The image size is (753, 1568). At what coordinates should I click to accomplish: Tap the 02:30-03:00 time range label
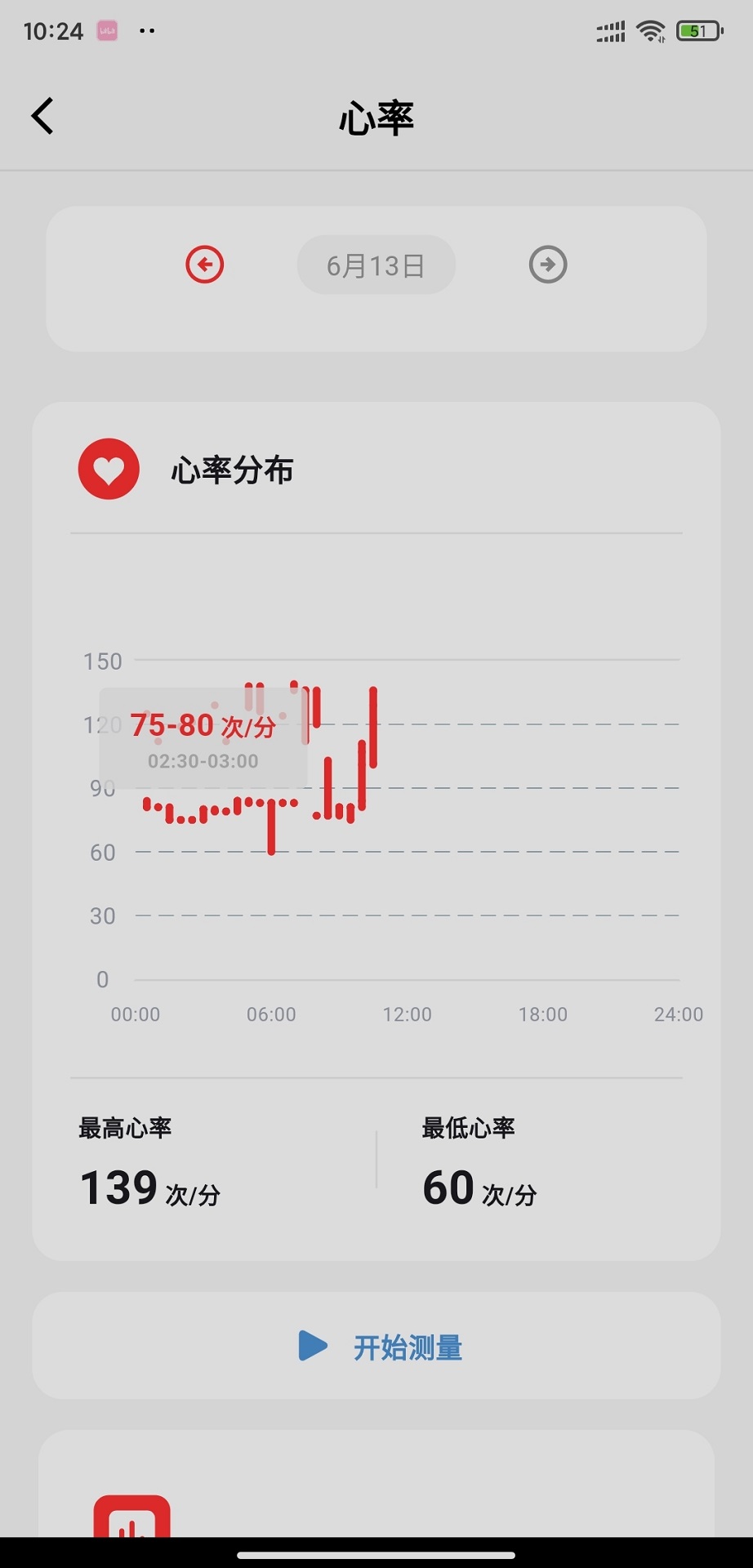(203, 762)
